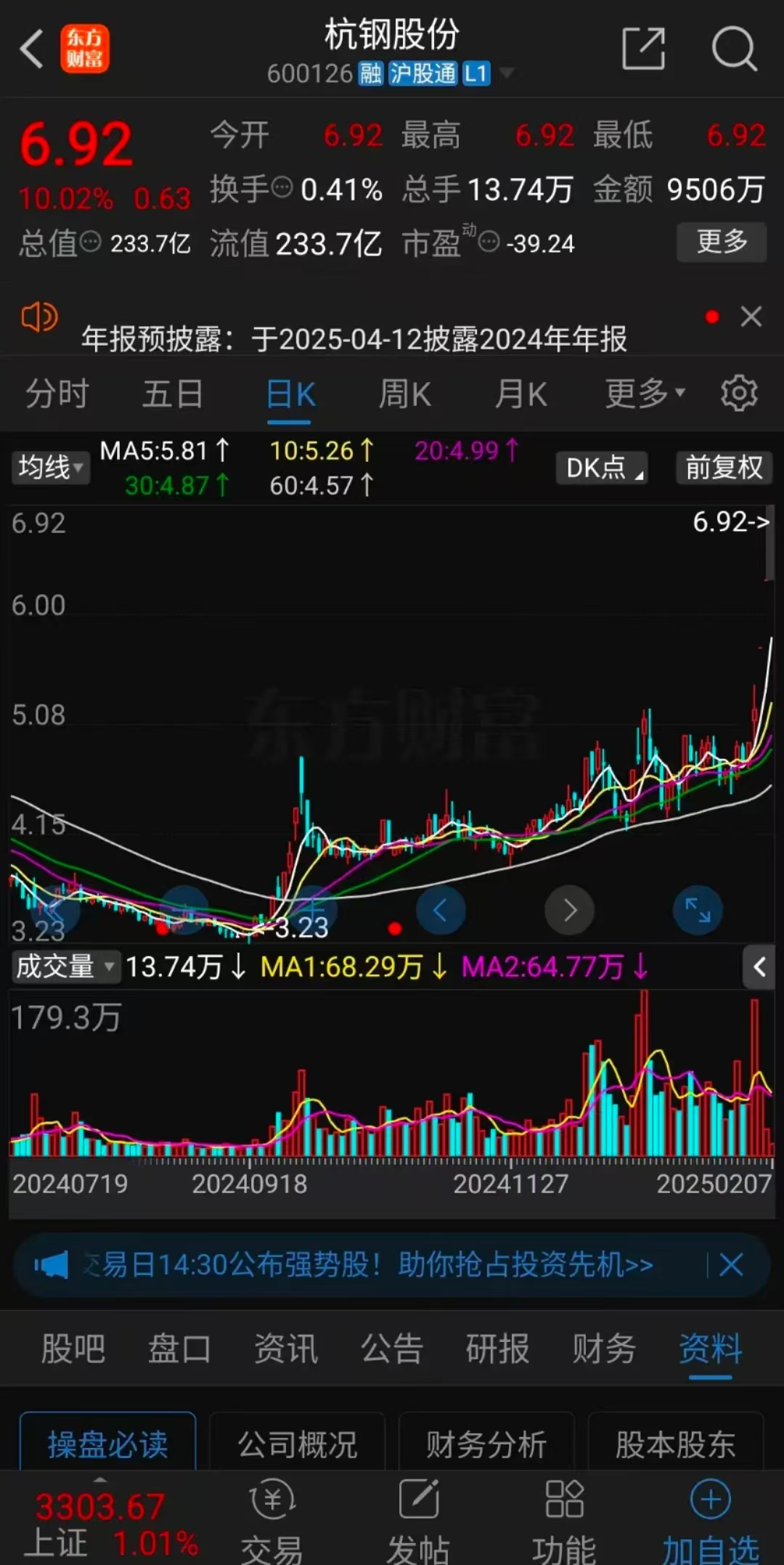Click the left arrow to view earlier chart data
The width and height of the screenshot is (784, 1565).
441,909
